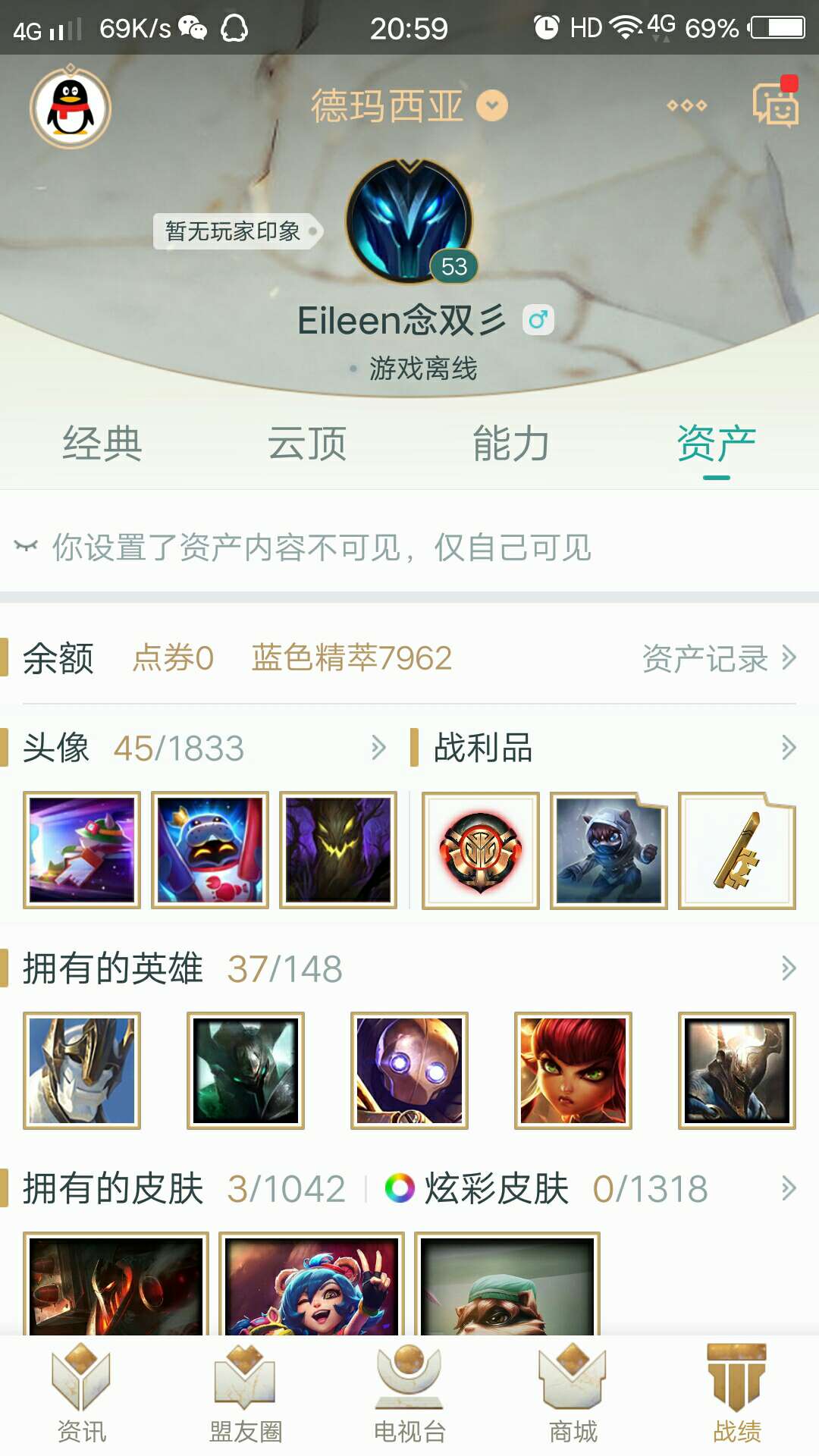Open the 拥有的英雄 37/148 hero list

point(409,968)
